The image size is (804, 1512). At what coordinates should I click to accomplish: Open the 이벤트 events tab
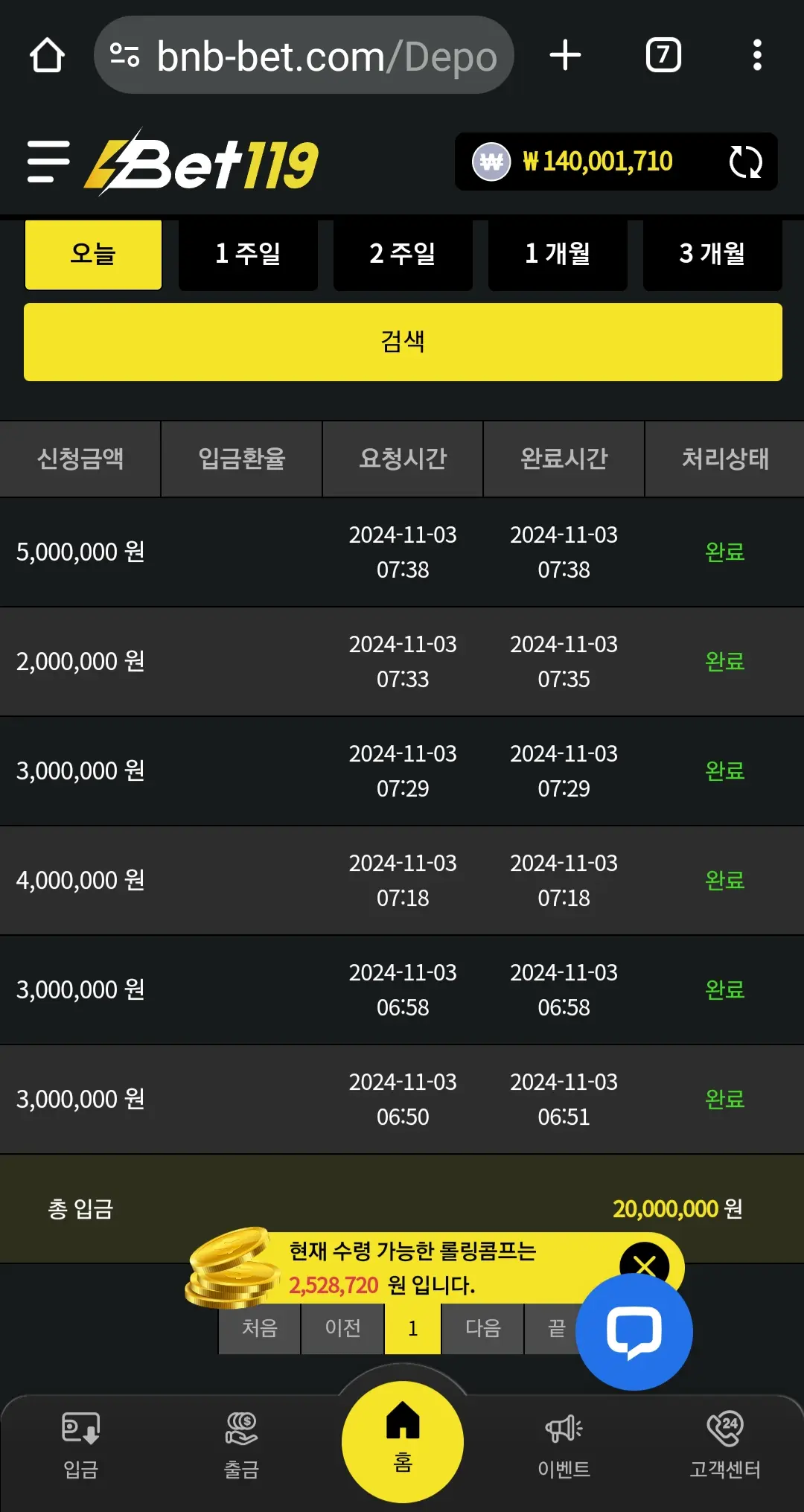[564, 1446]
